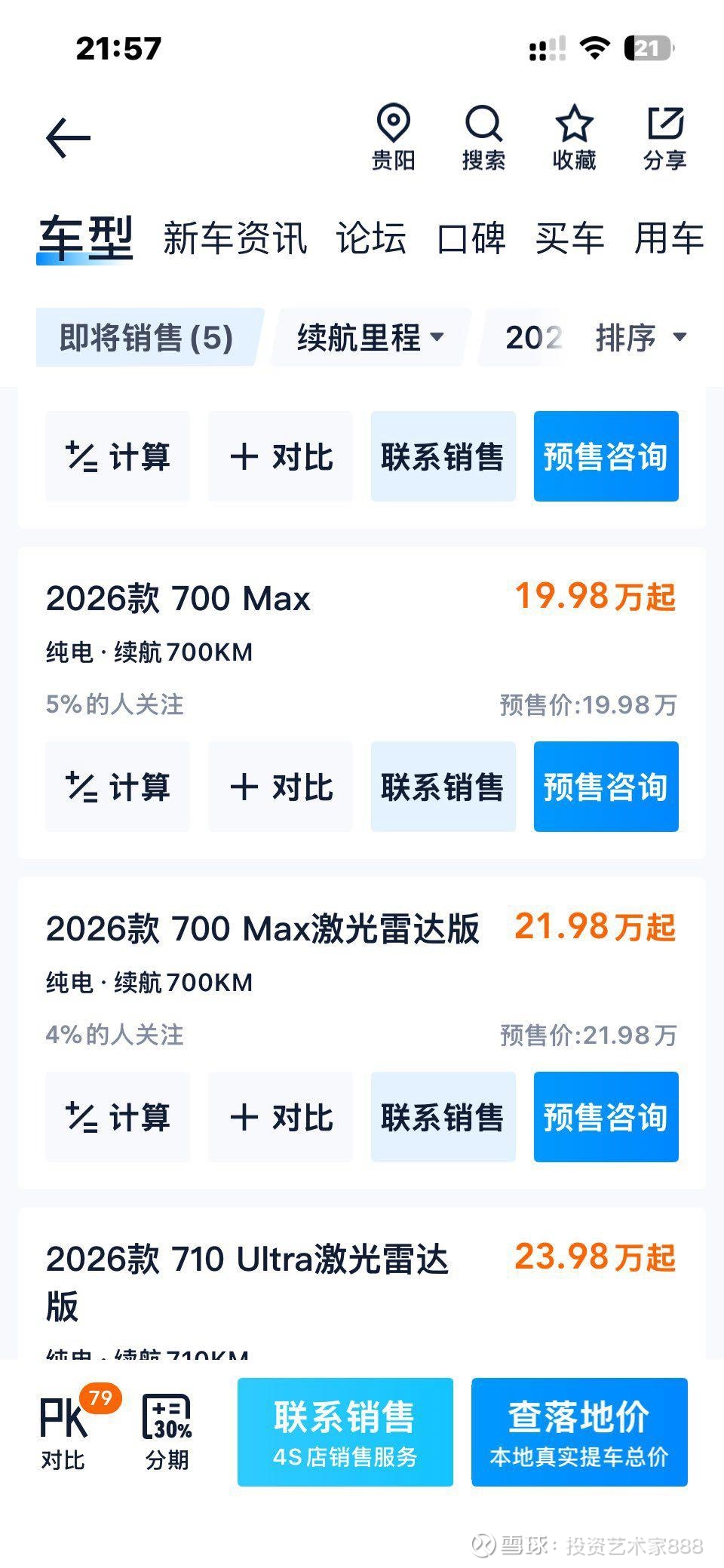724x1568 pixels.
Task: Tap 计算 for the 2026款 700 Max
Action: [x=118, y=787]
